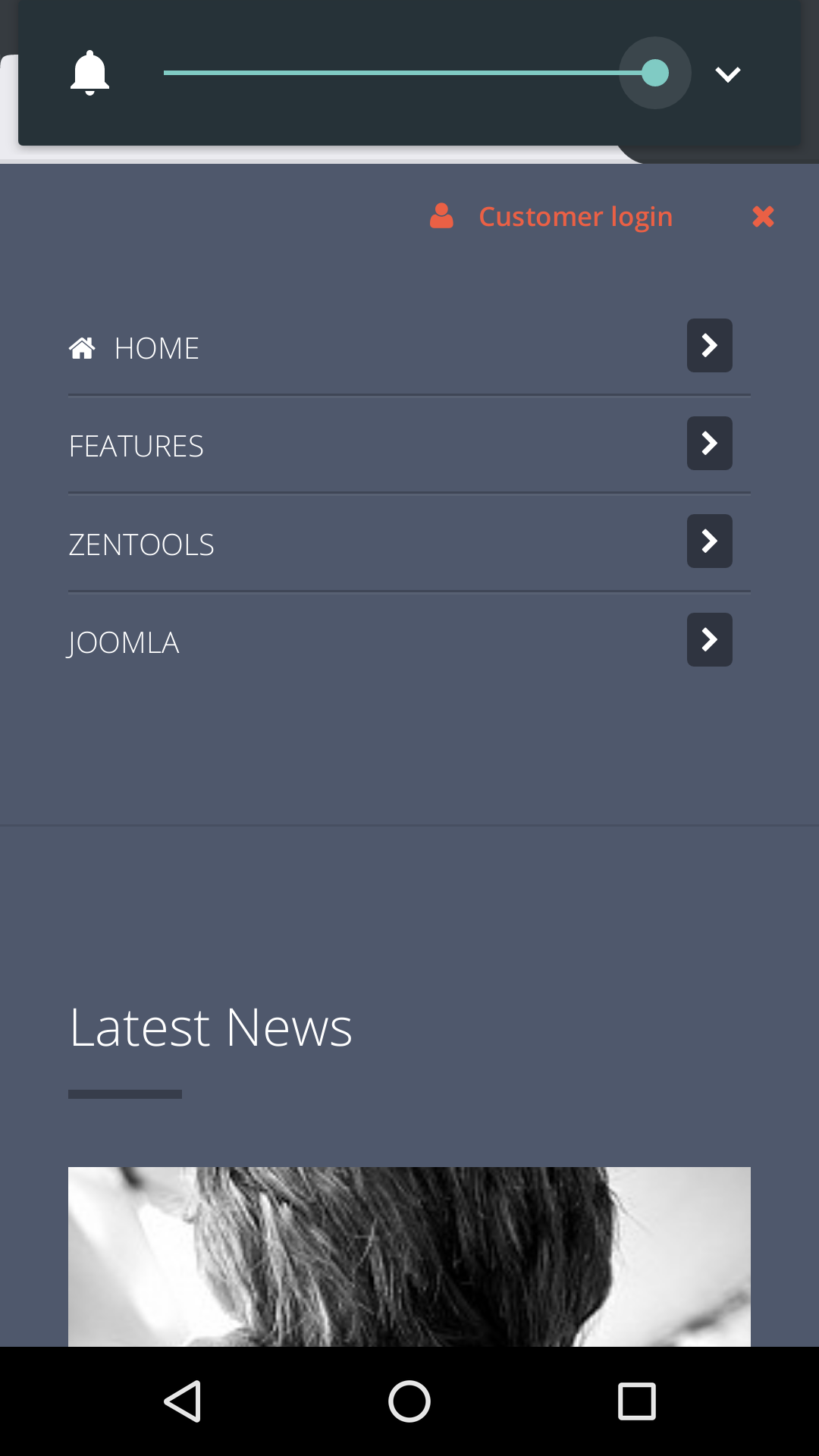
Task: Open the JOOMLA menu item
Action: [124, 643]
